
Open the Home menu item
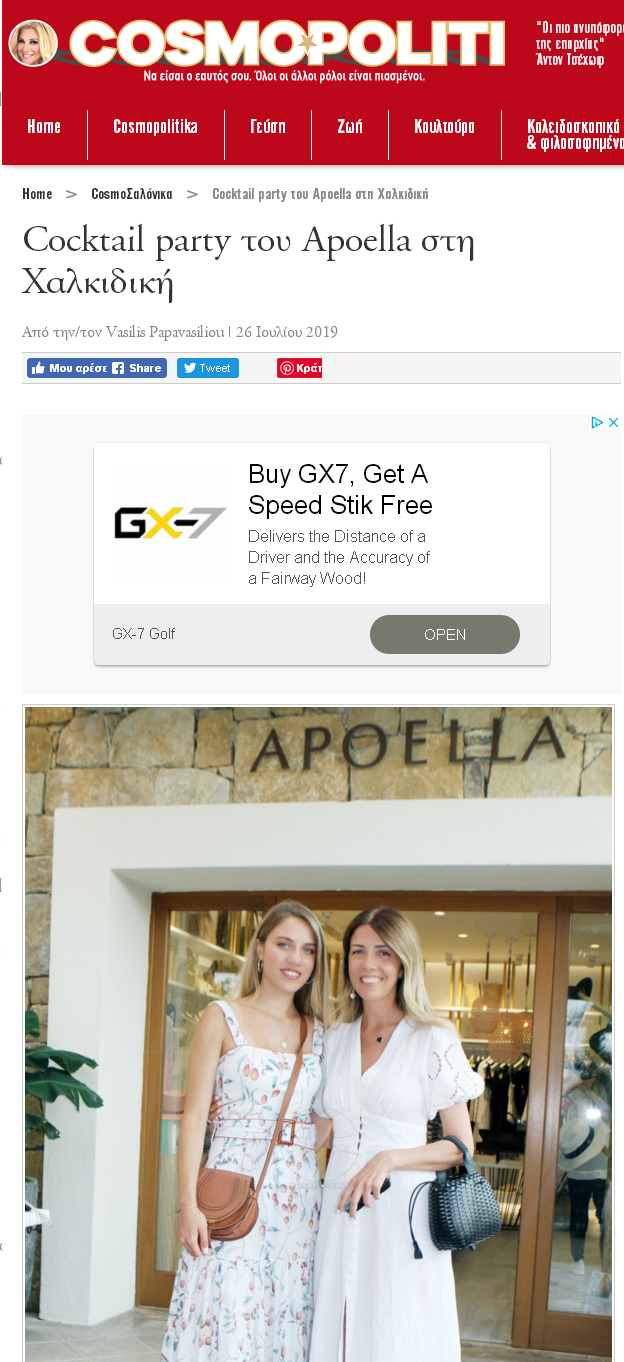(x=44, y=127)
